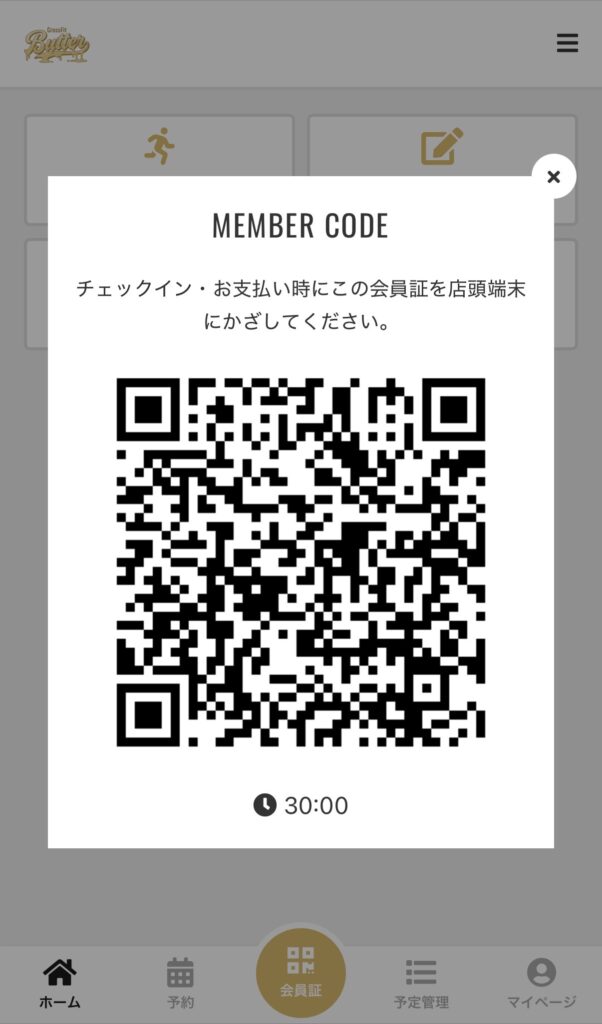Open the マイページ tab
The image size is (602, 1024).
pos(541,983)
